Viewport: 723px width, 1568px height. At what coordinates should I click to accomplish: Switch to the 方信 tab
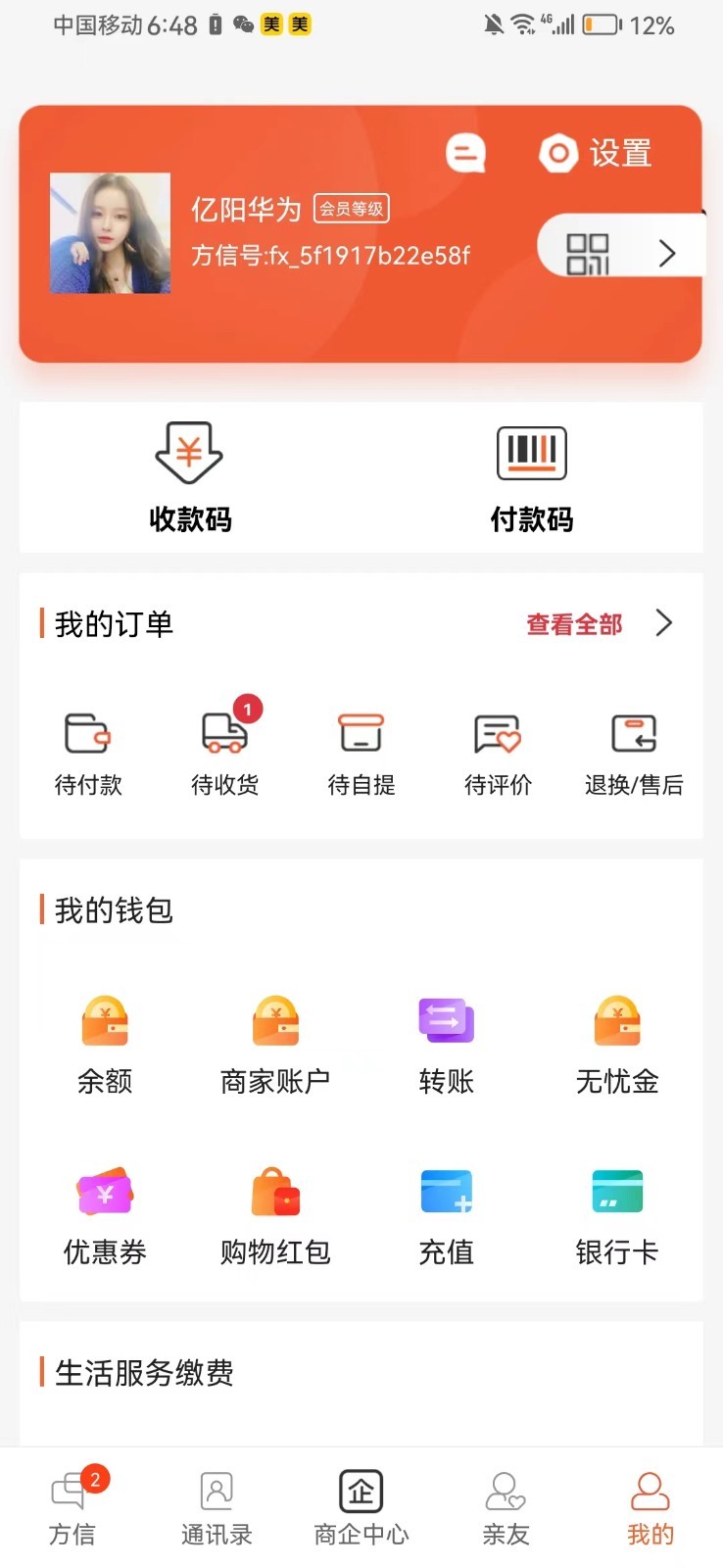(x=72, y=1507)
